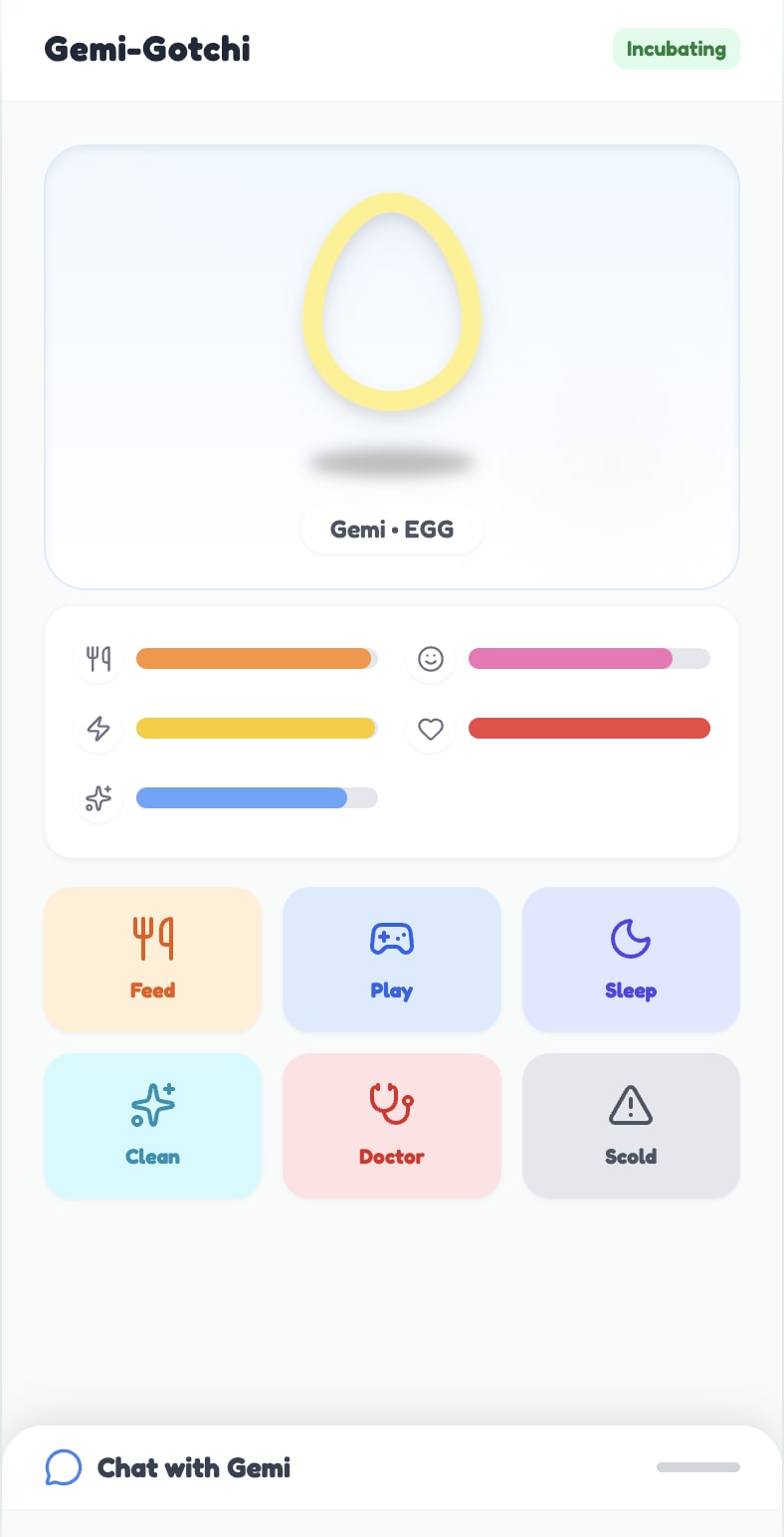Feed the Gemi egg

point(152,959)
